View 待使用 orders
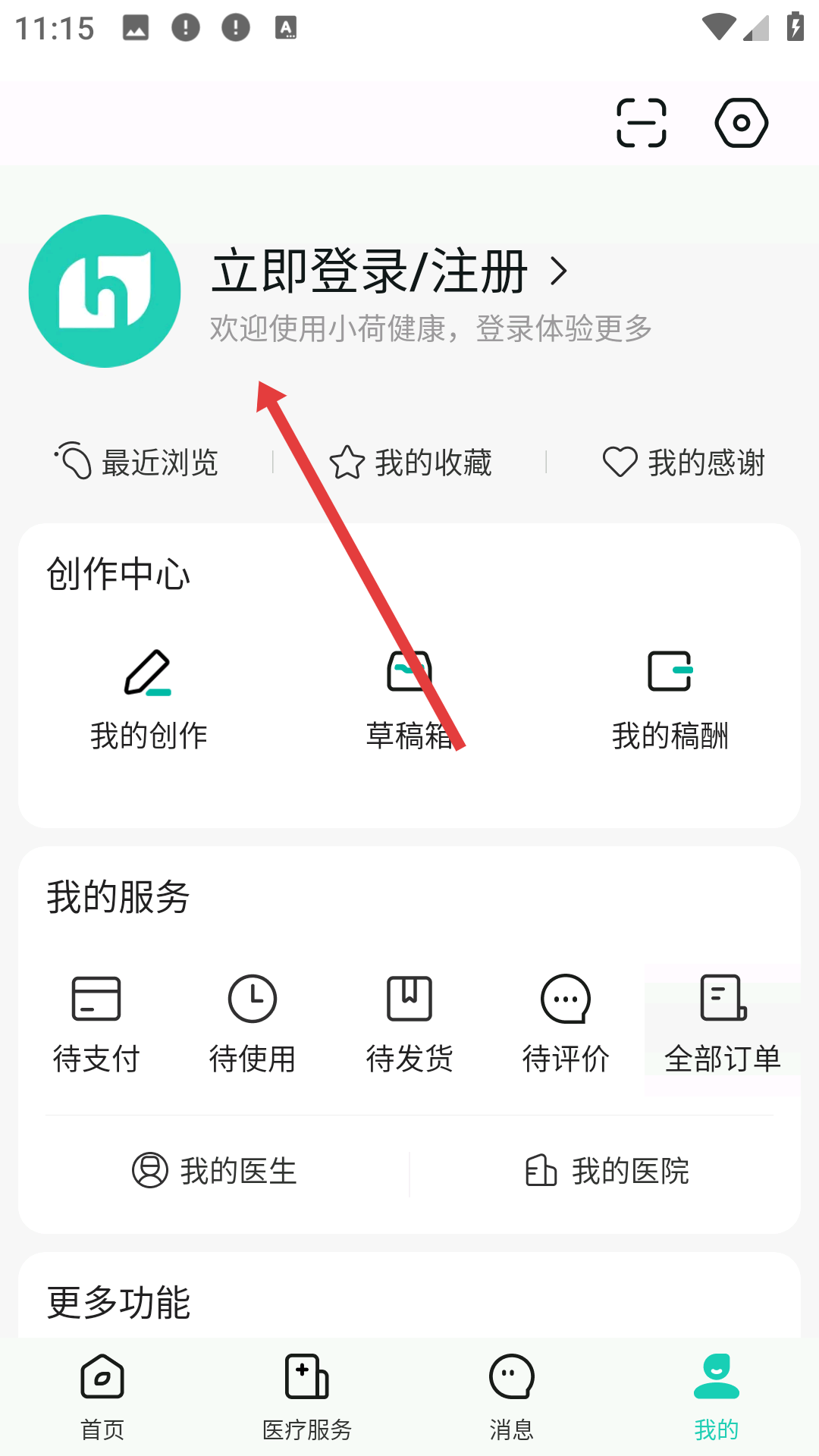This screenshot has width=819, height=1456. tap(253, 1024)
